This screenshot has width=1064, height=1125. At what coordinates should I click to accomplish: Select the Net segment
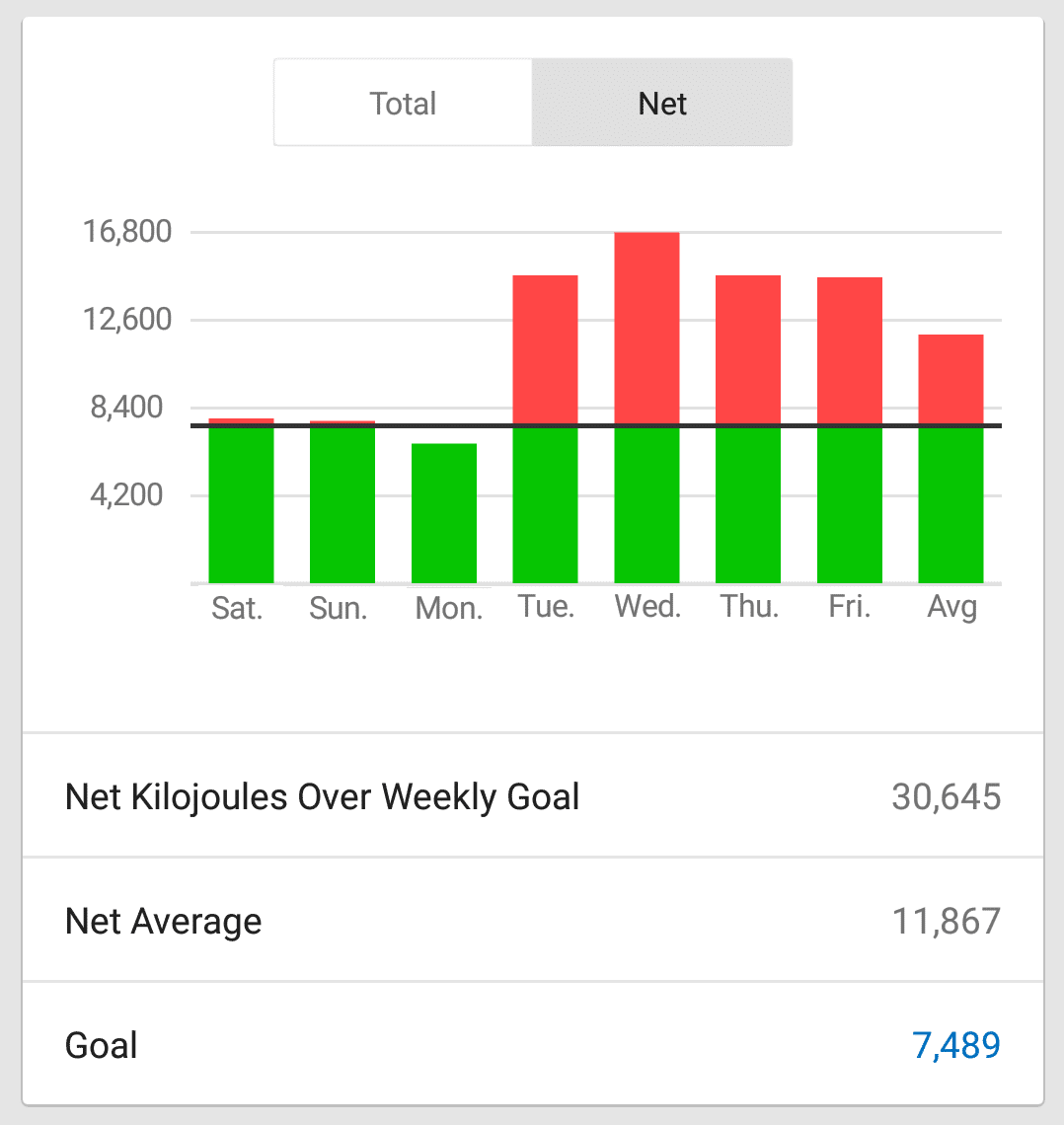pos(662,104)
